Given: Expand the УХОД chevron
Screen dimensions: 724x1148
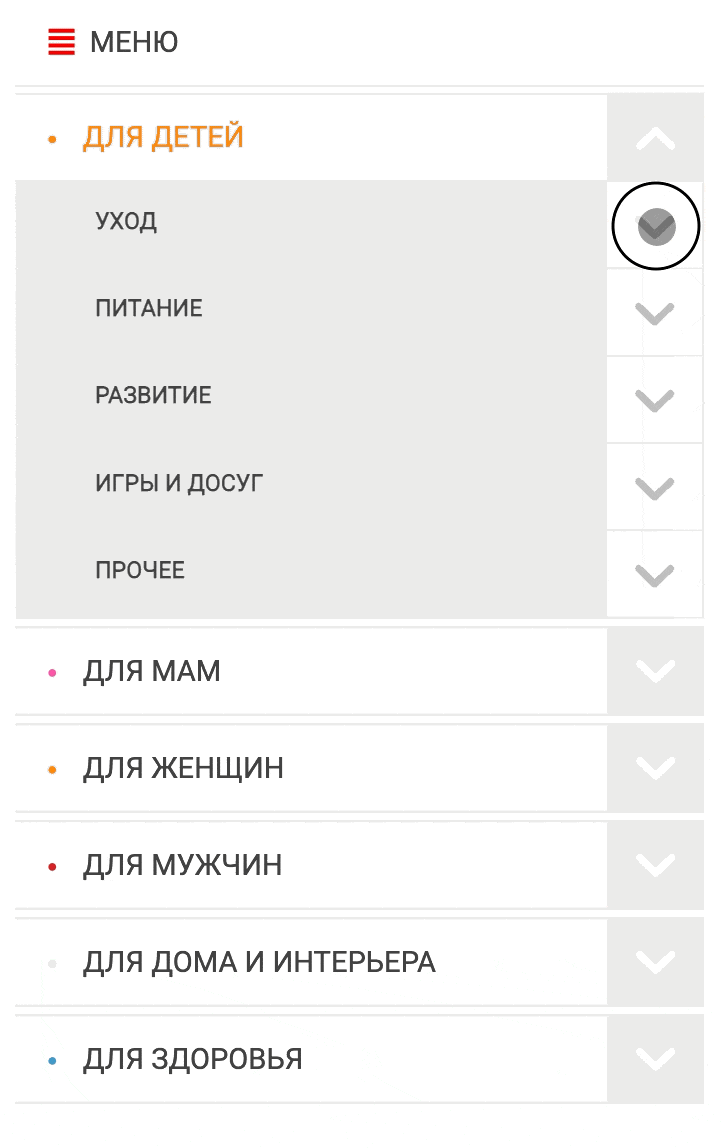Looking at the screenshot, I should pos(656,226).
